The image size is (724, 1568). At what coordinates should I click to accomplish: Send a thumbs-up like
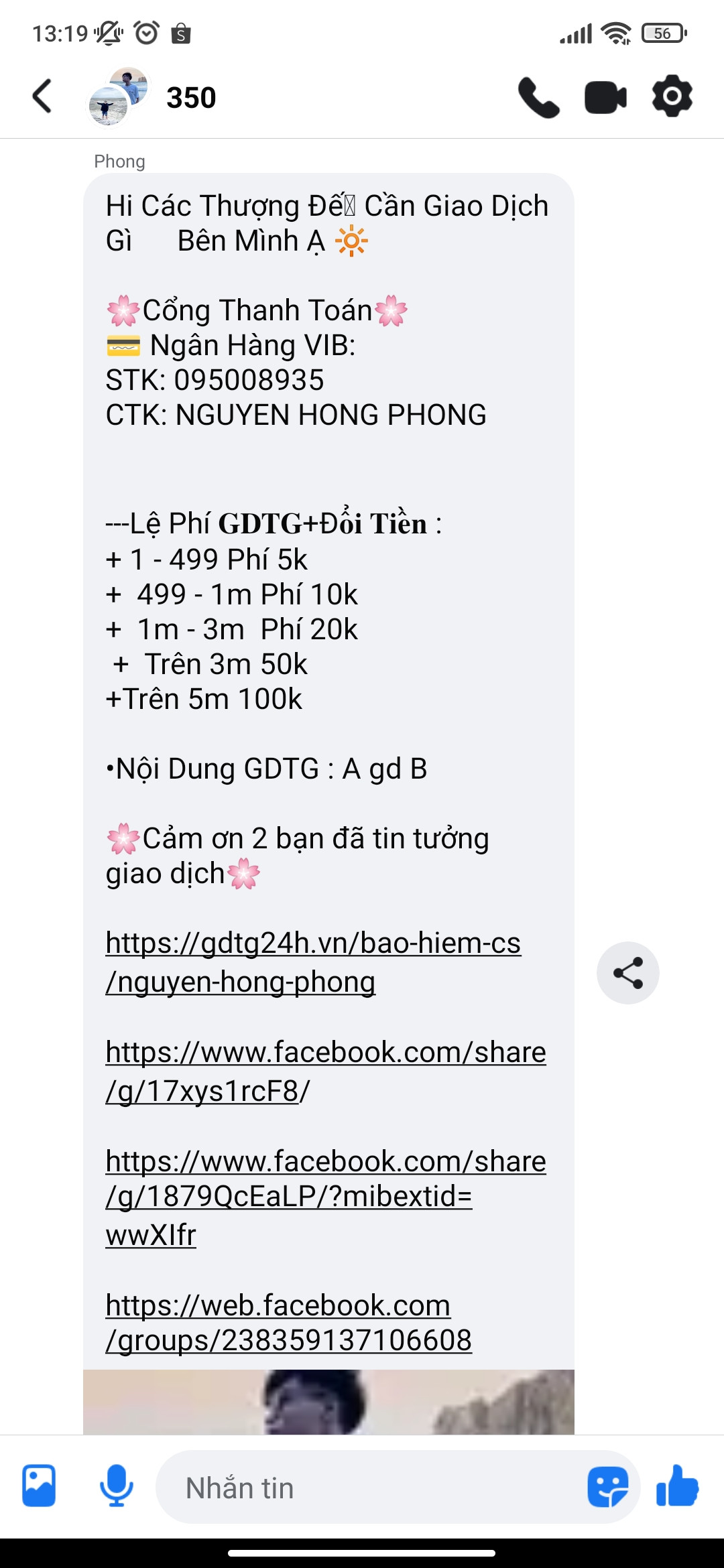[x=677, y=1486]
